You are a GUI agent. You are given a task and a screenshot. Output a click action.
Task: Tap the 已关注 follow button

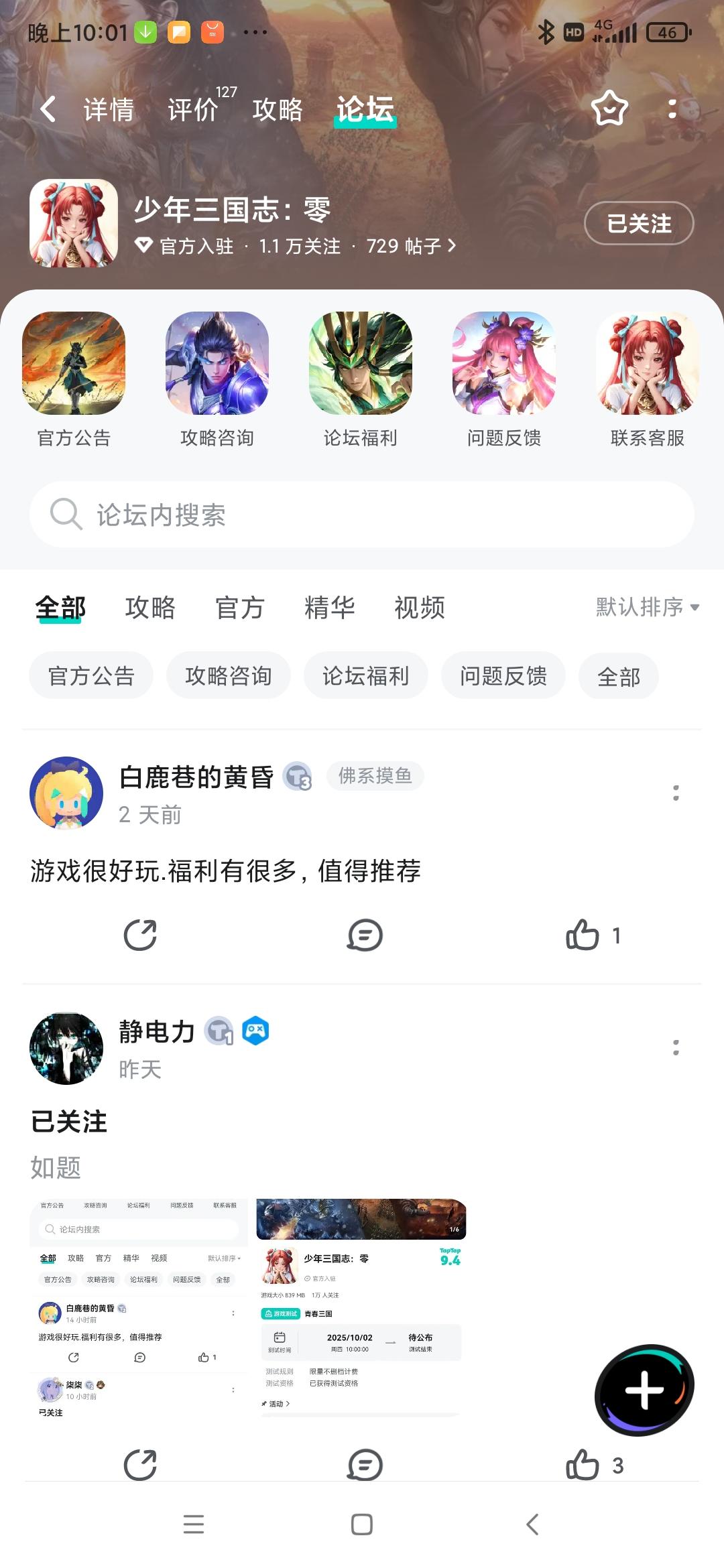[638, 223]
